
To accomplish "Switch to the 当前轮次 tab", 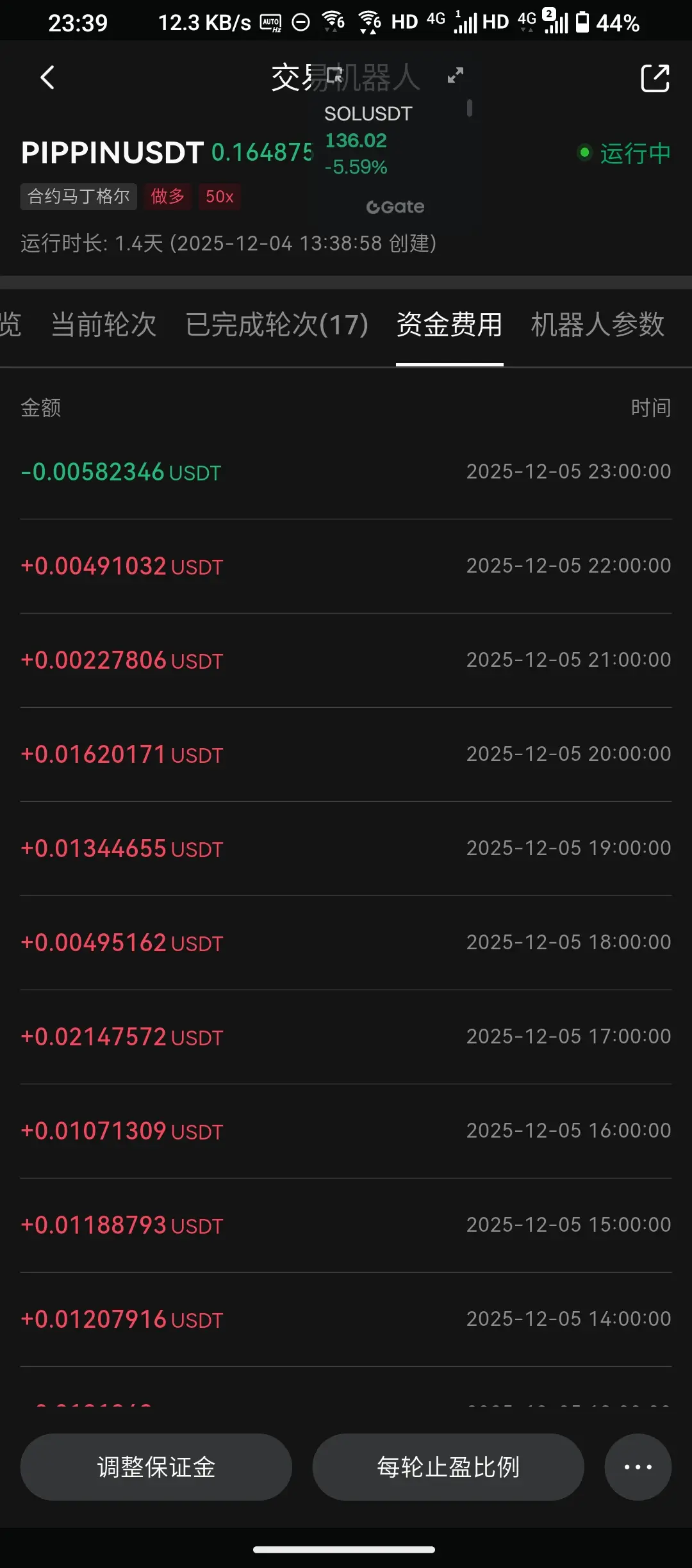I will (x=104, y=324).
